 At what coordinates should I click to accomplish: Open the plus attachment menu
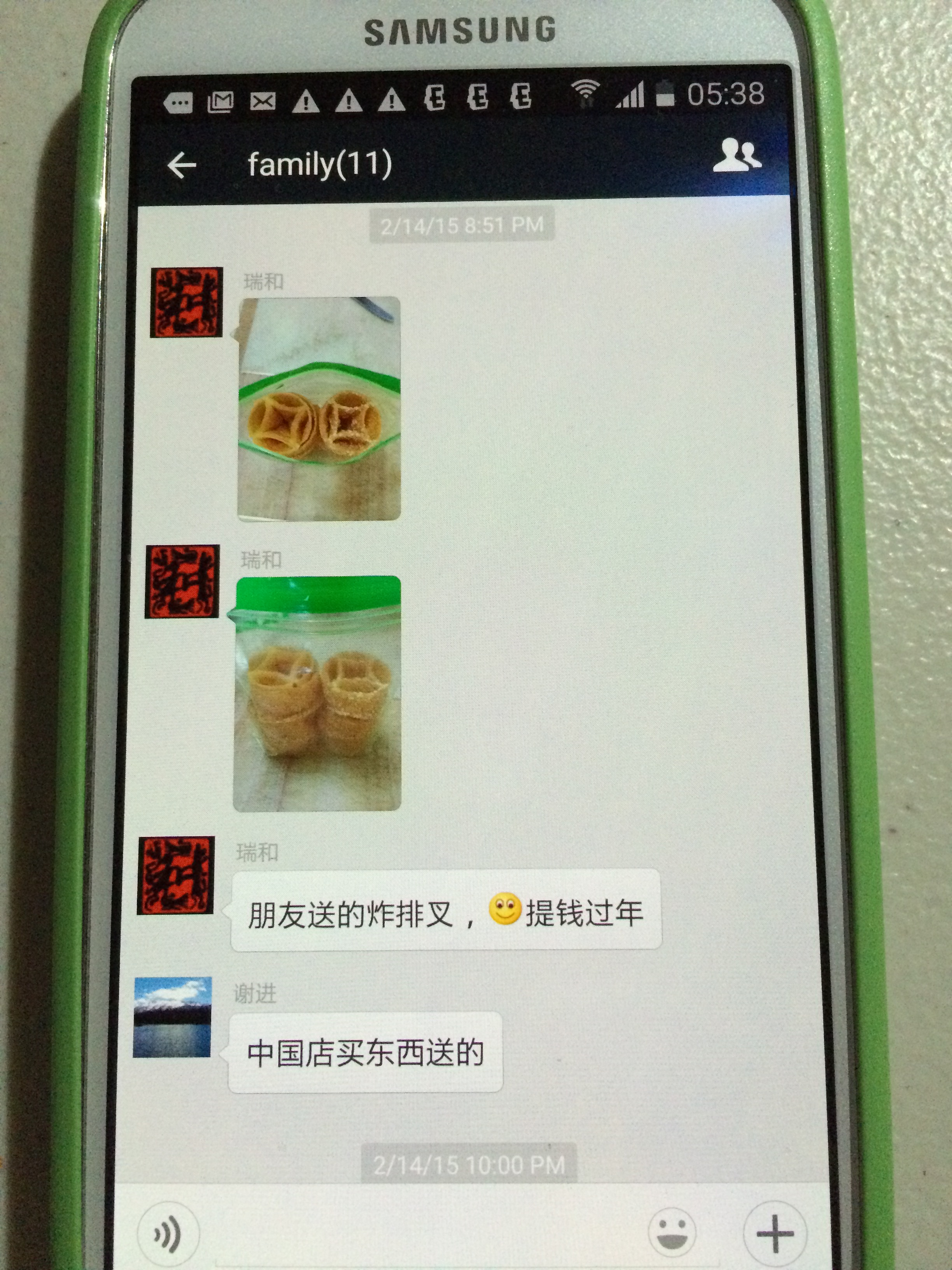click(x=775, y=1232)
